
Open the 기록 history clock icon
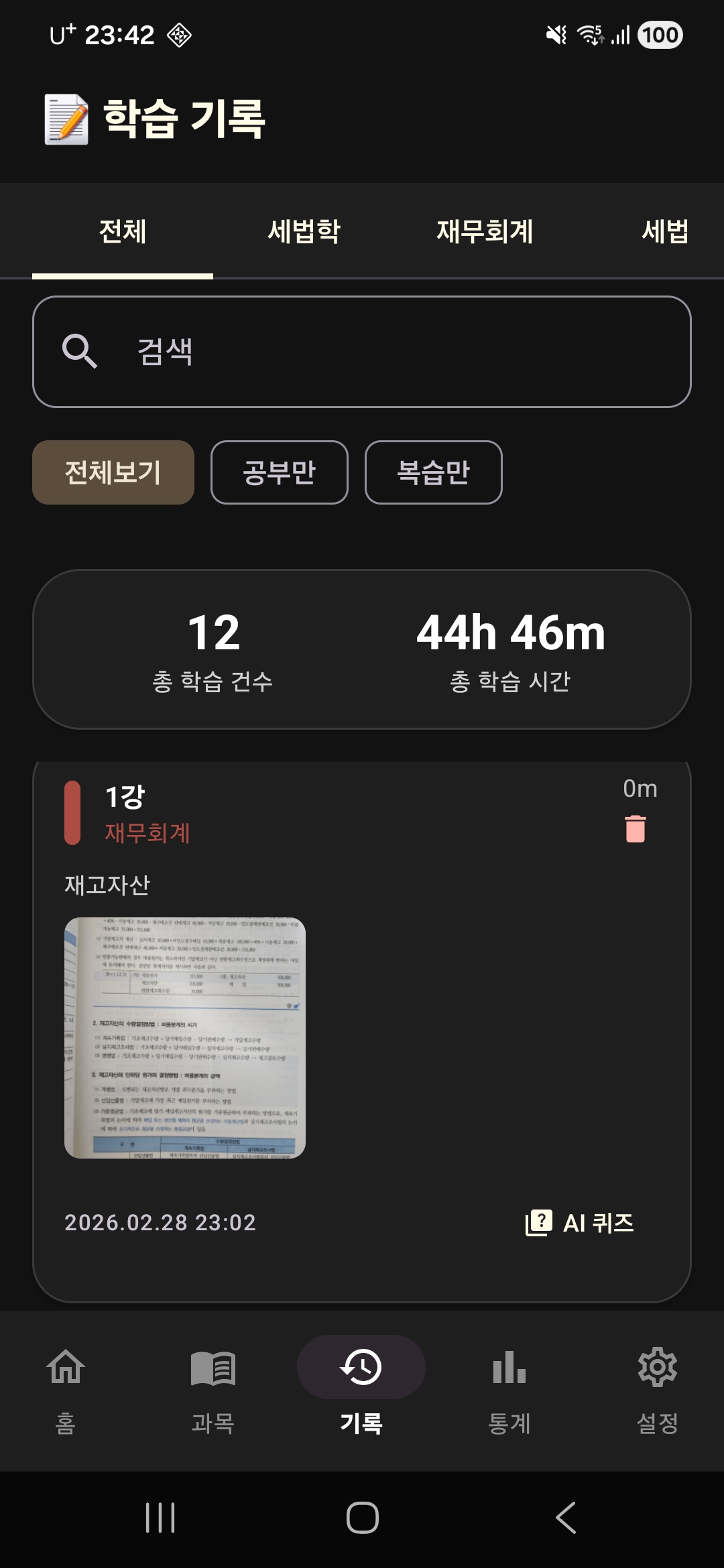pos(361,1380)
